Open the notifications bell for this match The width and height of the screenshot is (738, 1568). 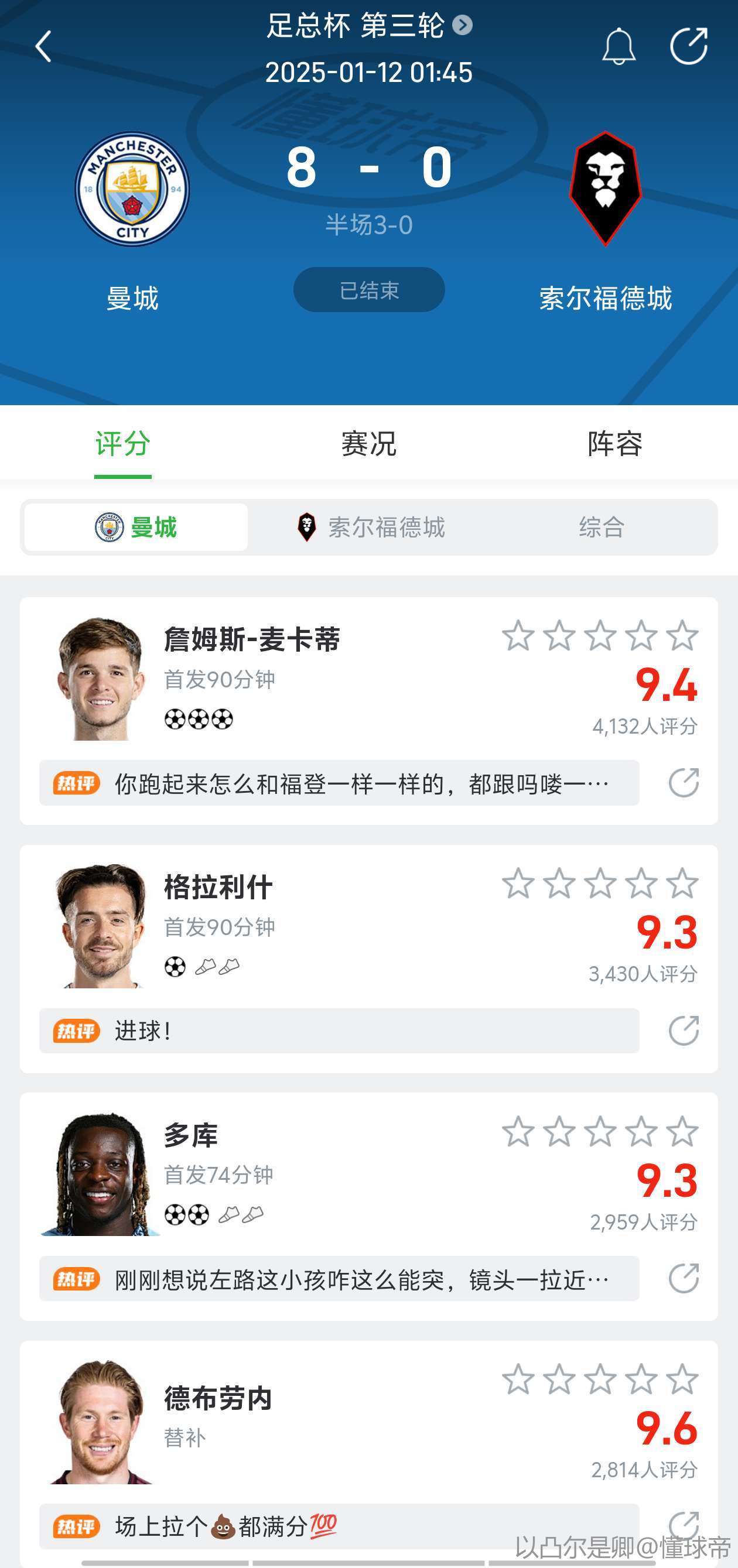[618, 46]
